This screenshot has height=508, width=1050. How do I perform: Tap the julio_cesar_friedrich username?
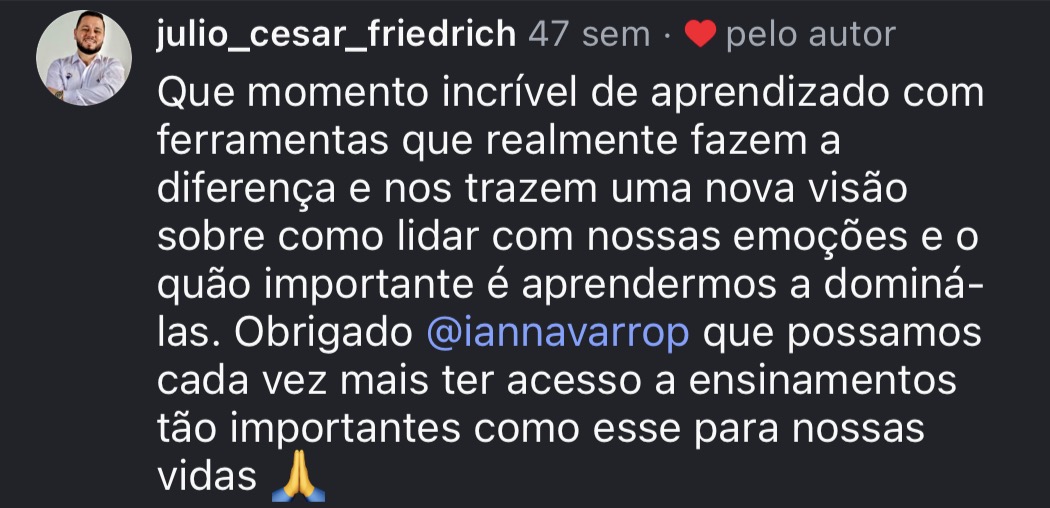tap(337, 35)
